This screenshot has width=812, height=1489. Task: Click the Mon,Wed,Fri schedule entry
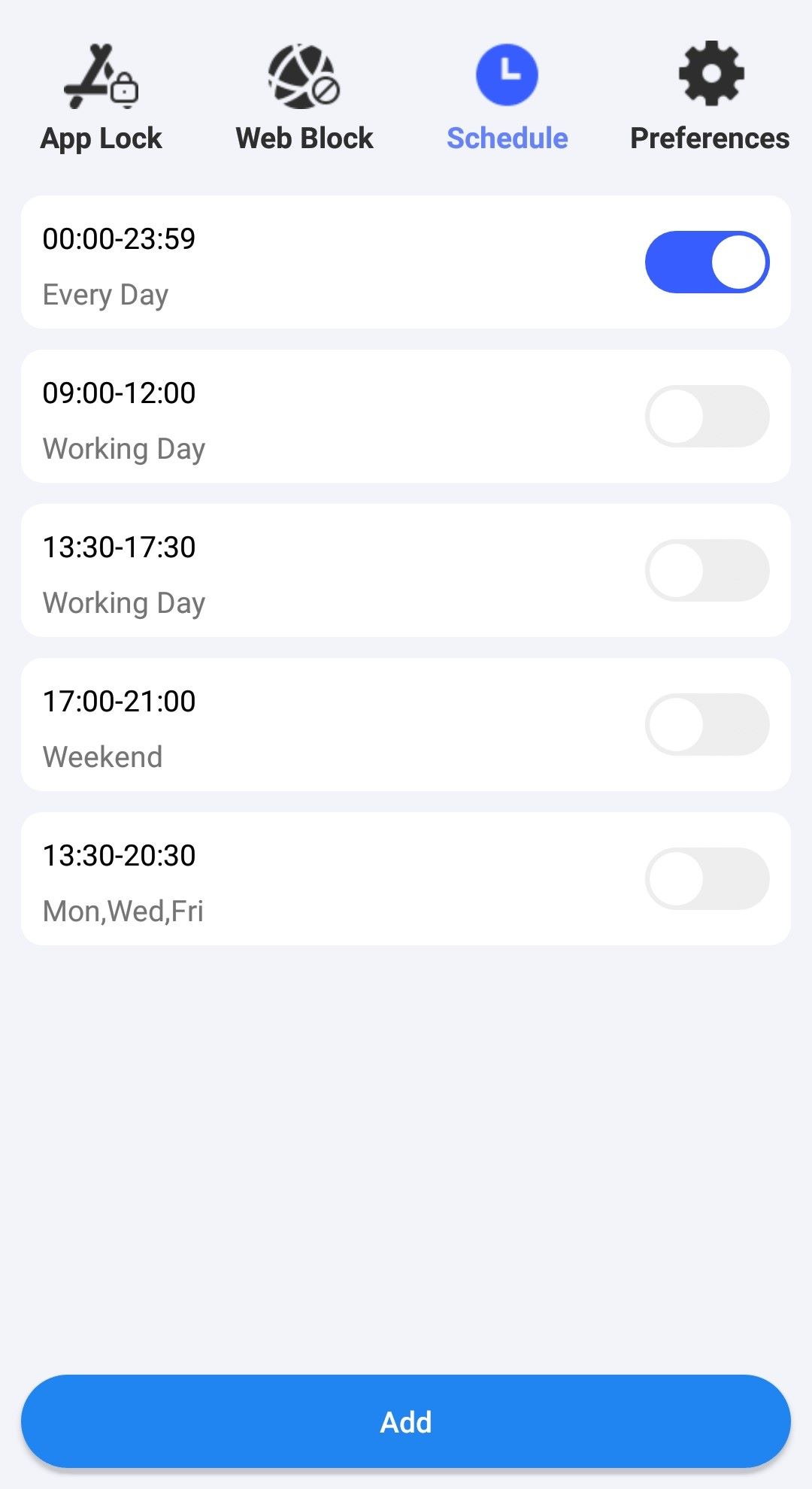(x=301, y=878)
